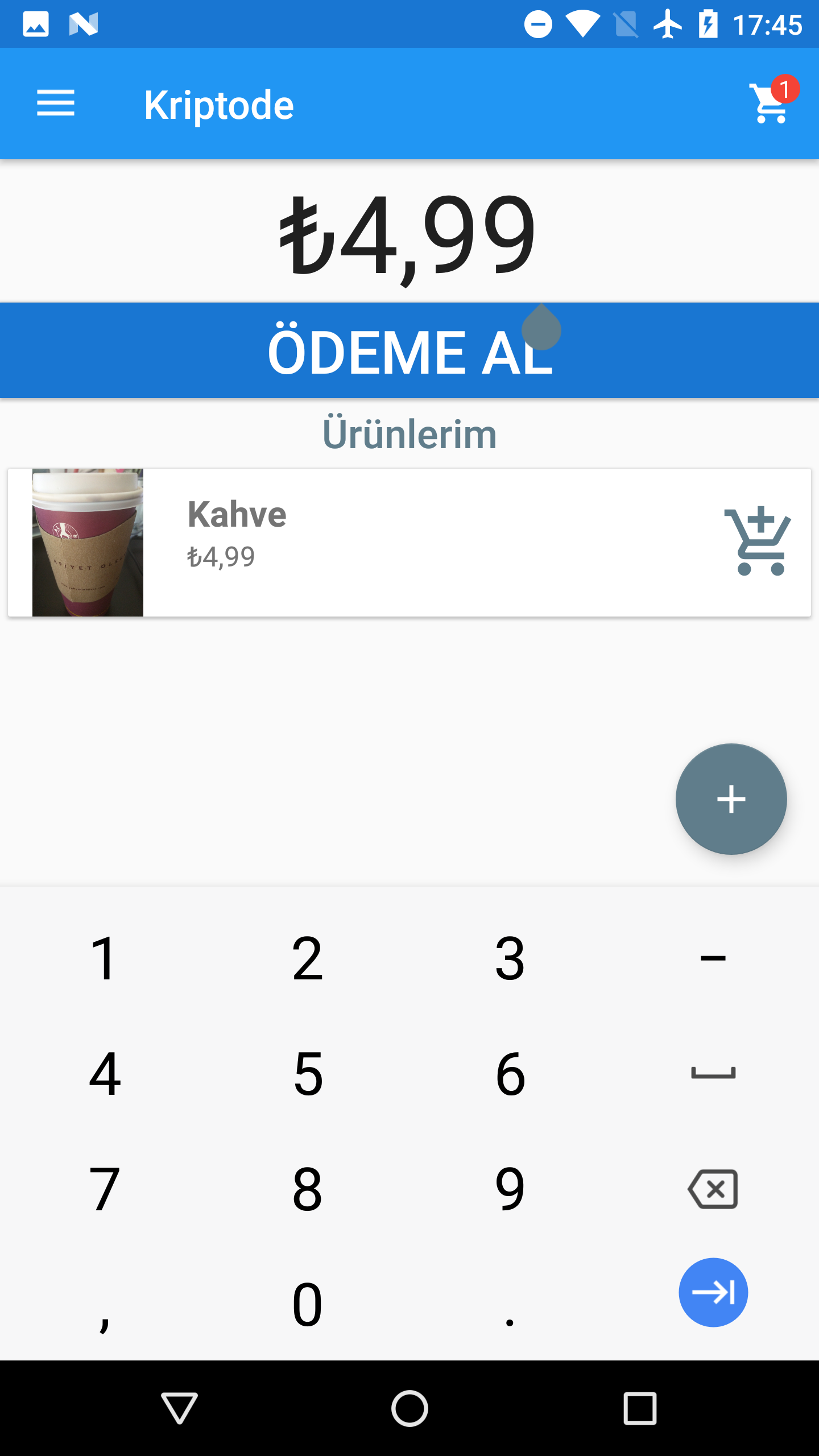The height and width of the screenshot is (1456, 819).
Task: Edit the ₺4,99 amount field
Action: tap(409, 233)
